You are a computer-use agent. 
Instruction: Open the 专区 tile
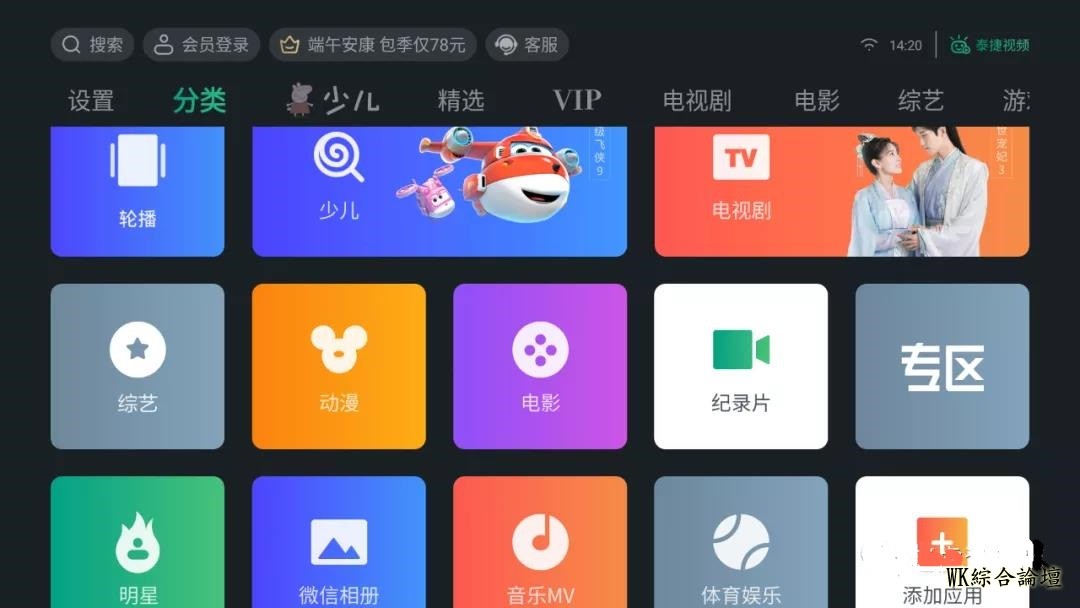click(x=942, y=366)
